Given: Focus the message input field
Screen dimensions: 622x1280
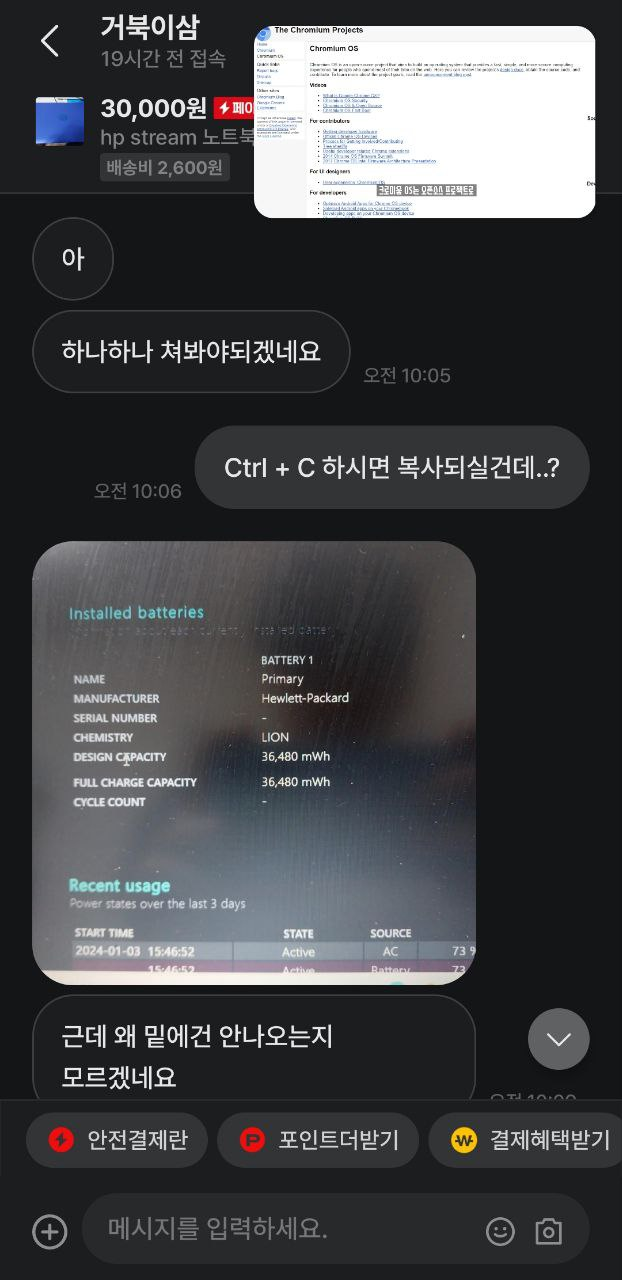Looking at the screenshot, I should tap(280, 1229).
